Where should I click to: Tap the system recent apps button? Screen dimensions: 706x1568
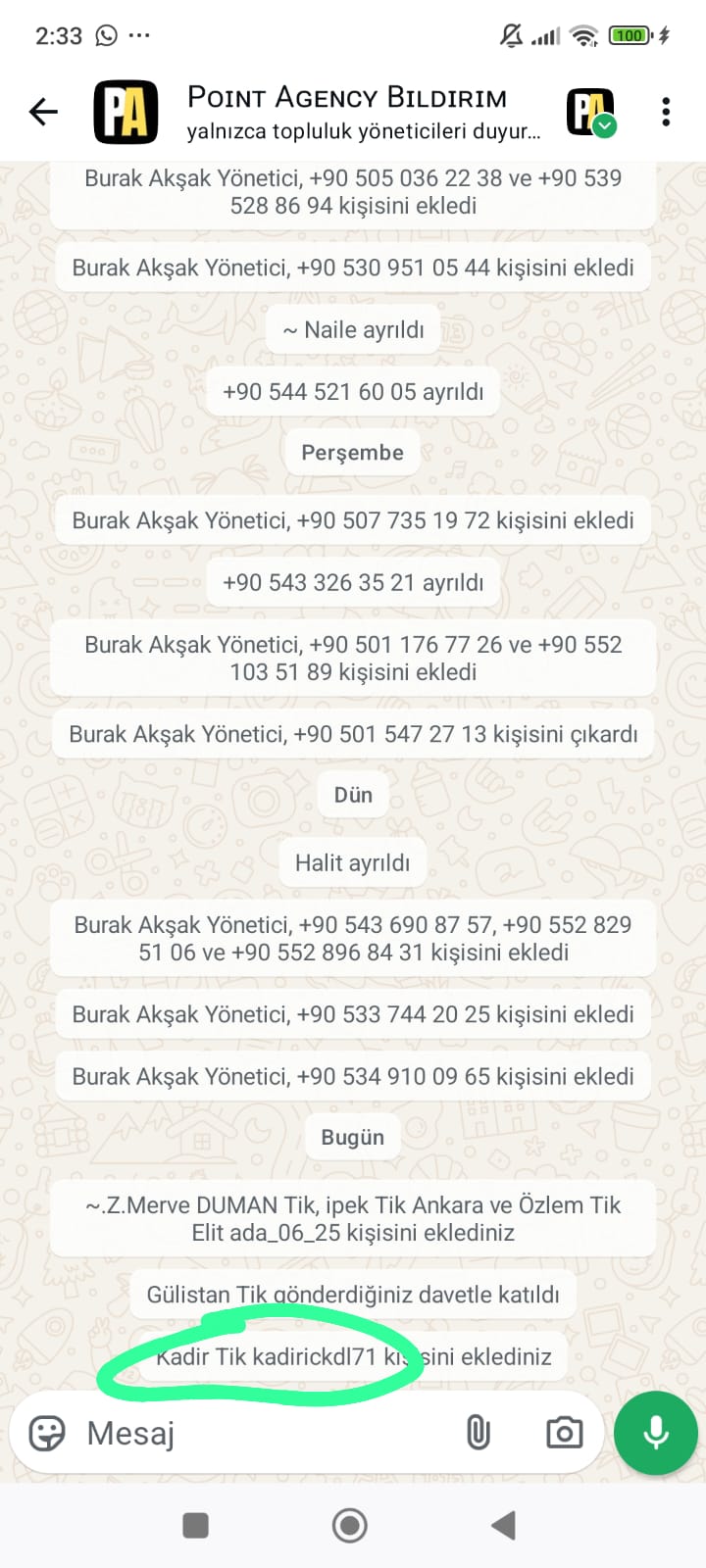click(x=196, y=1525)
